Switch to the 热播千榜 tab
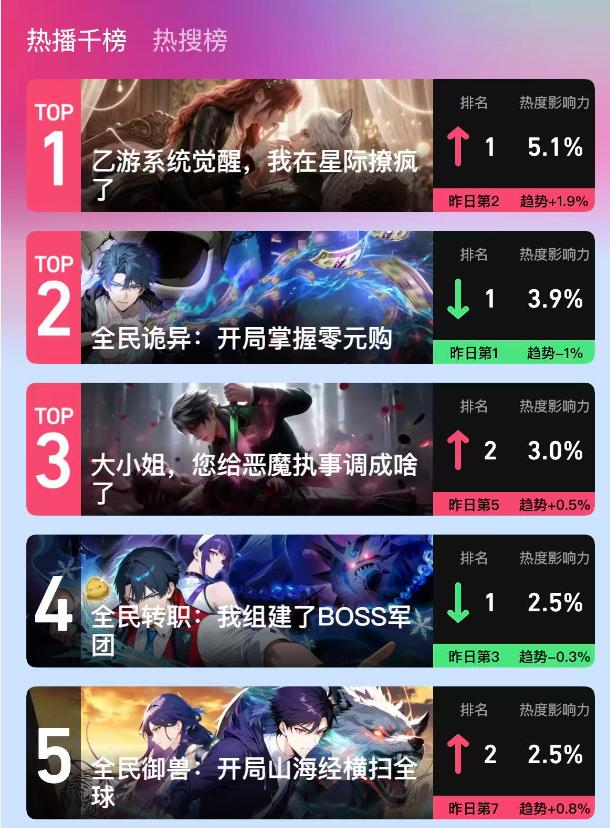This screenshot has width=610, height=828. pos(76,41)
